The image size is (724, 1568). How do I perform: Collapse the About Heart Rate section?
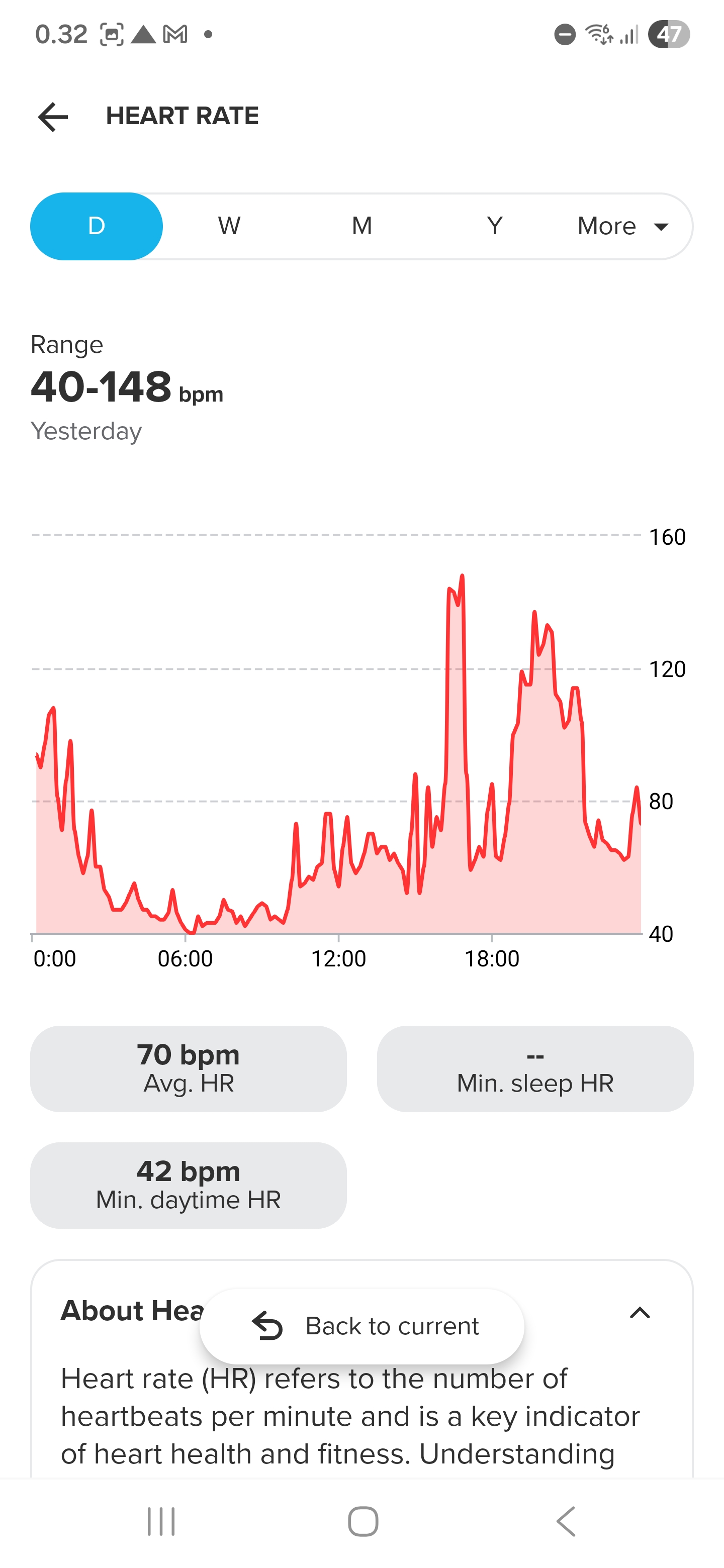click(640, 1312)
